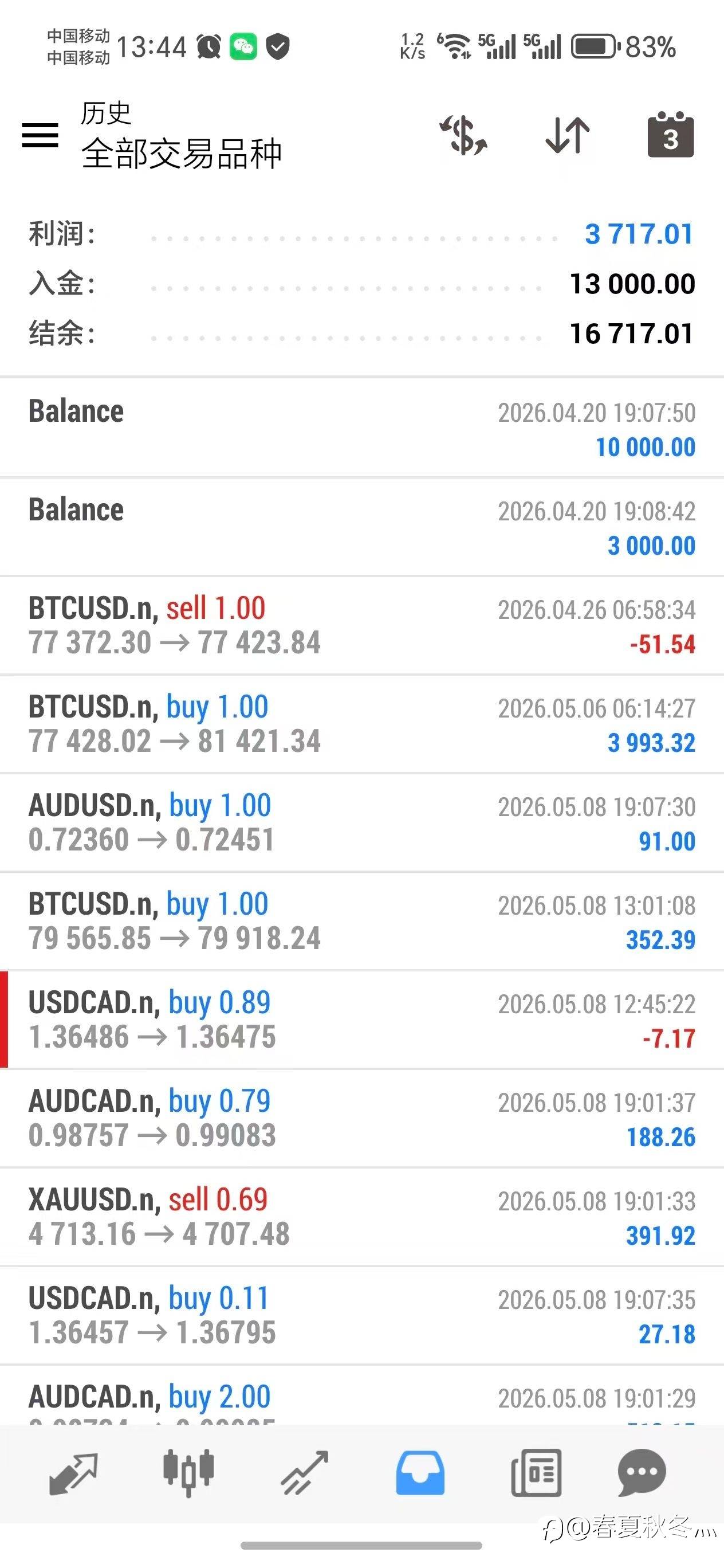Viewport: 724px width, 1568px height.
Task: Open the BTCUSD.n sell trade at -51.54
Action: 362,626
